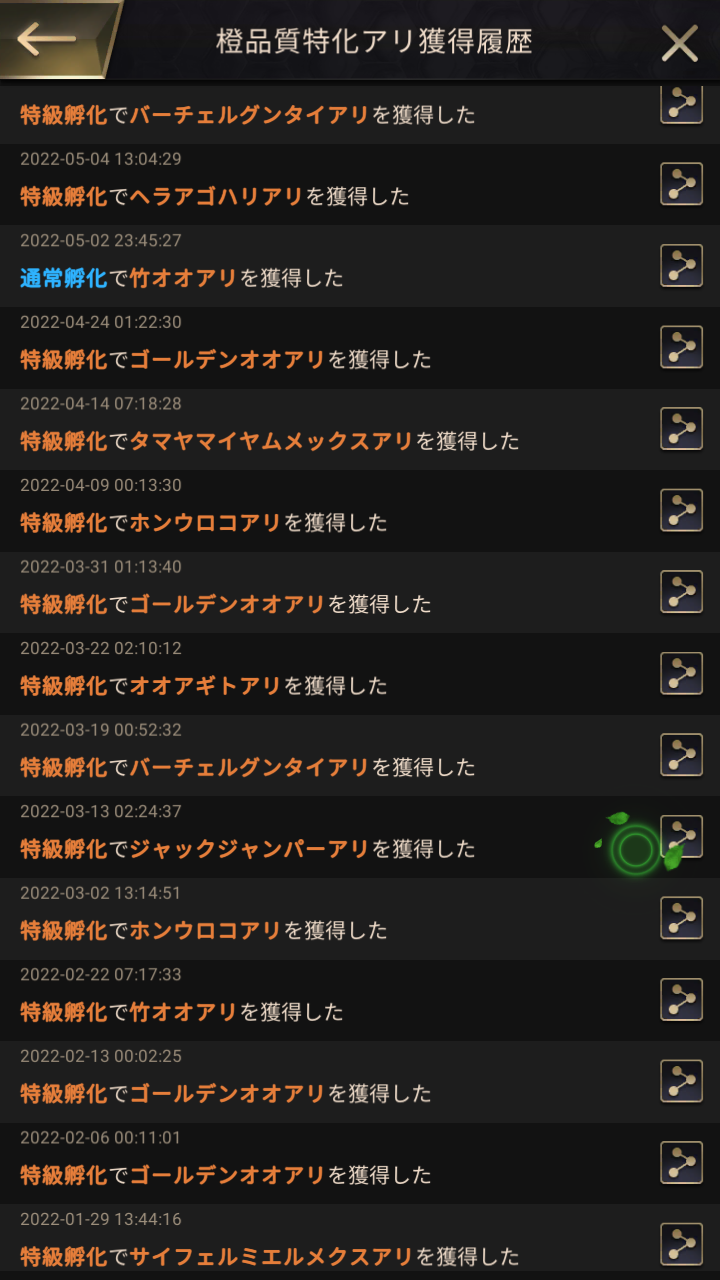Share the ジャックジャンパーアリ record

[x=681, y=837]
